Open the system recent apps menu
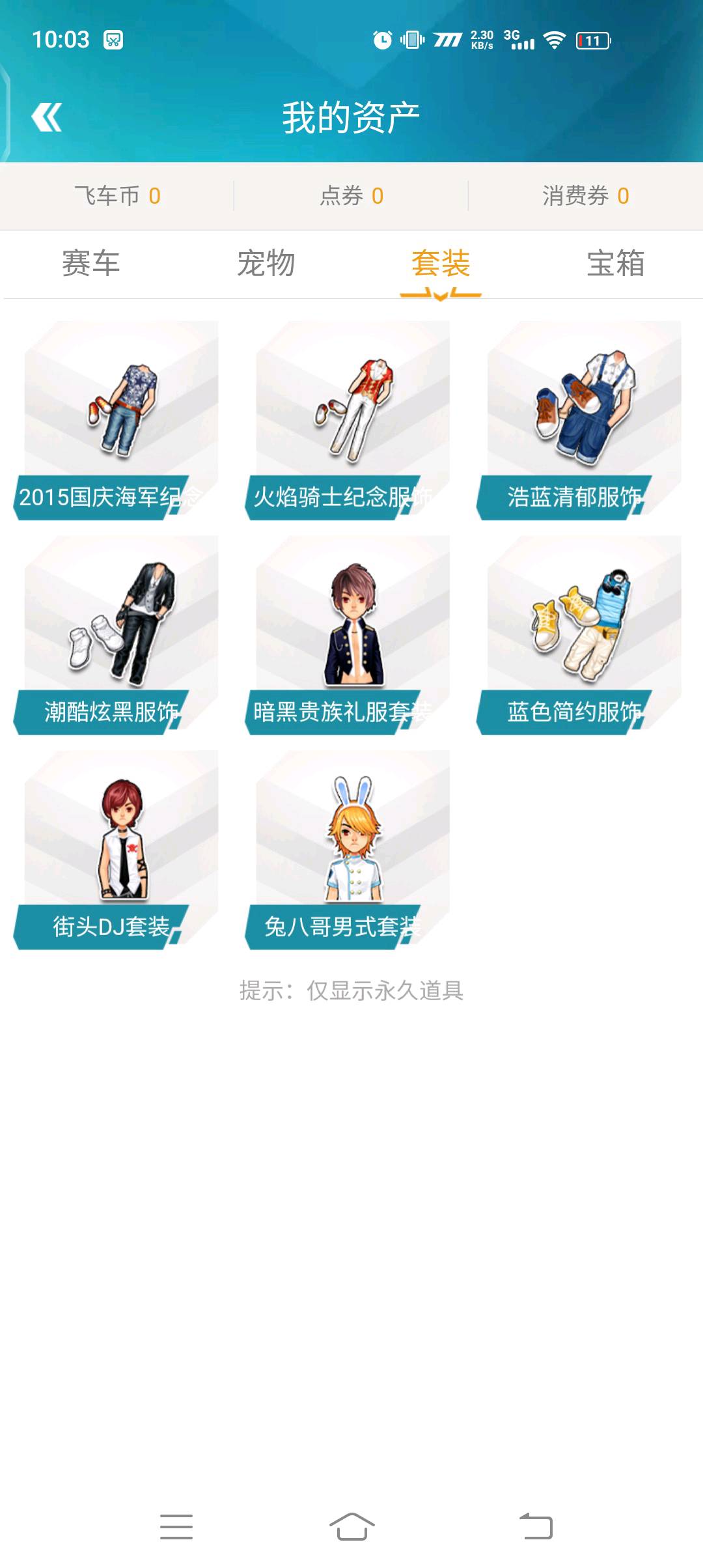 point(176,1526)
